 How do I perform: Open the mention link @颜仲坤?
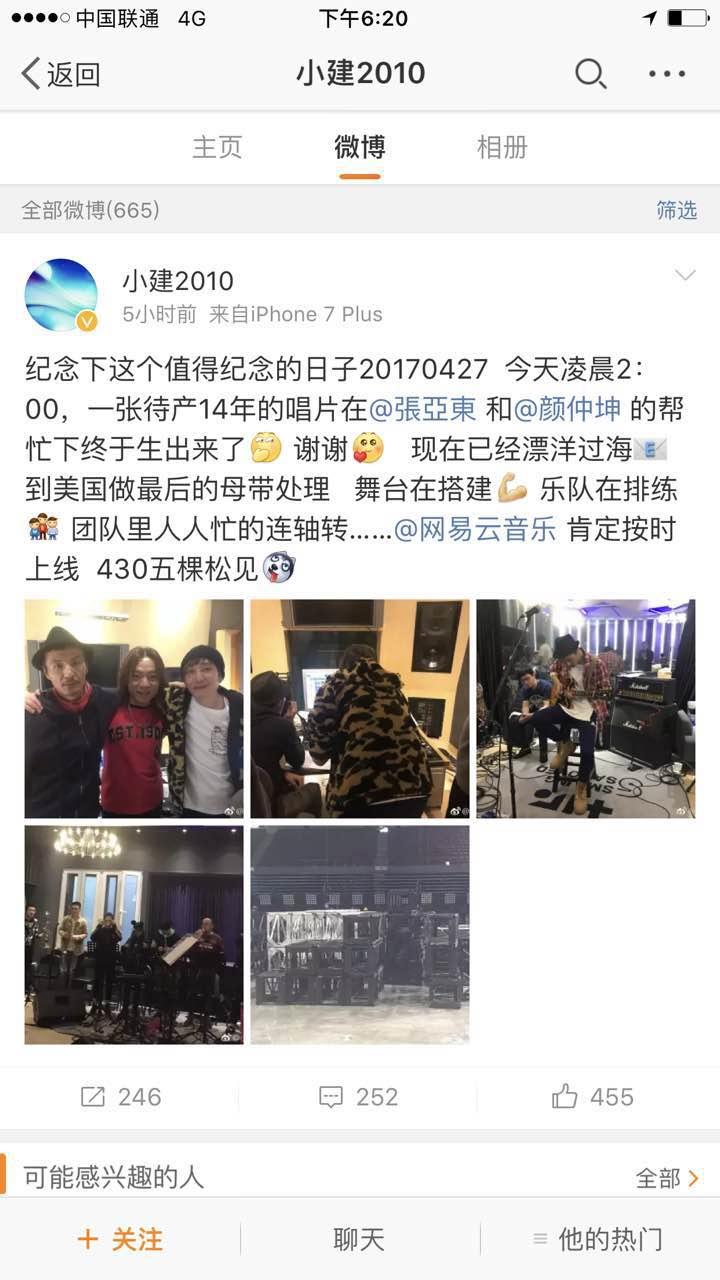[x=564, y=409]
